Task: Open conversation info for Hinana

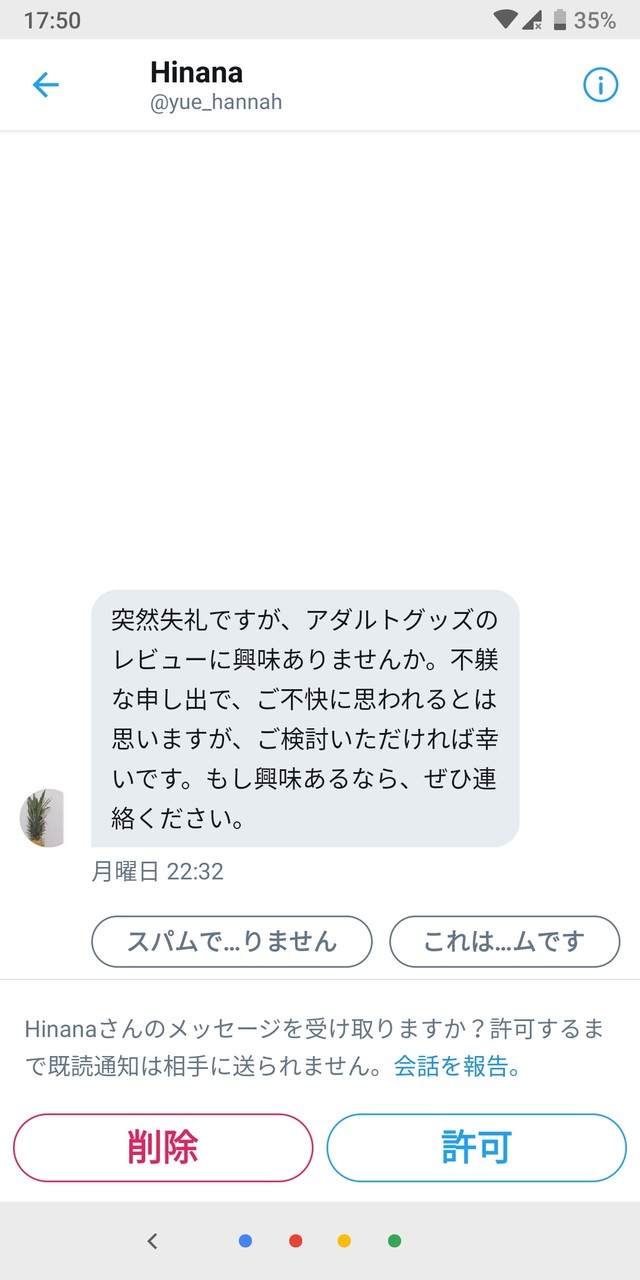Action: click(x=600, y=85)
